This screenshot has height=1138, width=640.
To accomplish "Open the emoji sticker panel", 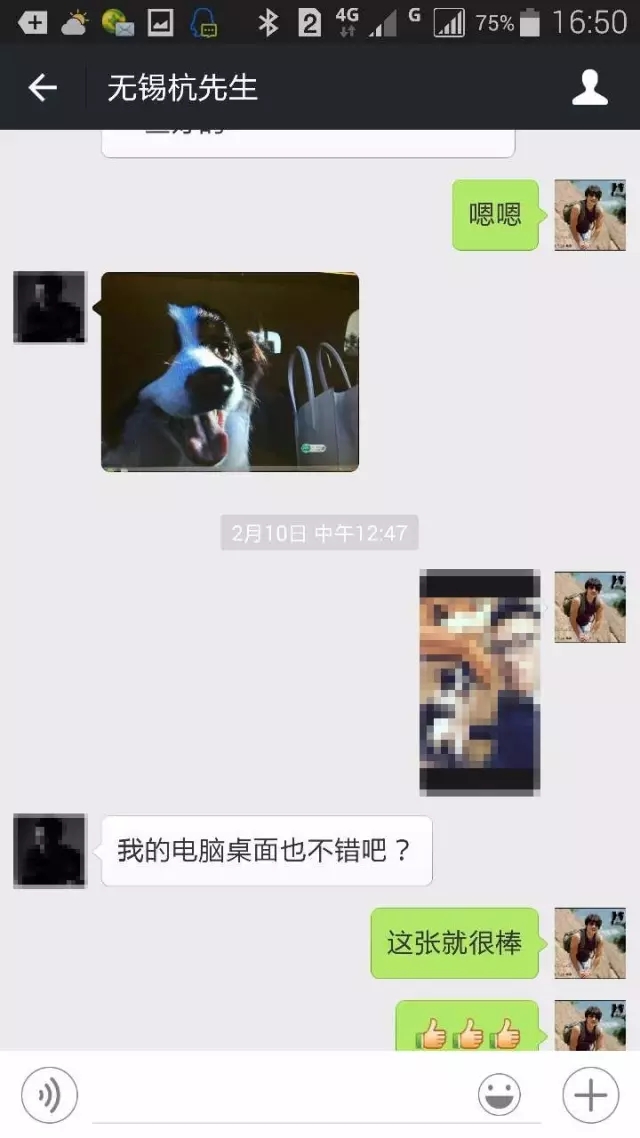I will (499, 1095).
